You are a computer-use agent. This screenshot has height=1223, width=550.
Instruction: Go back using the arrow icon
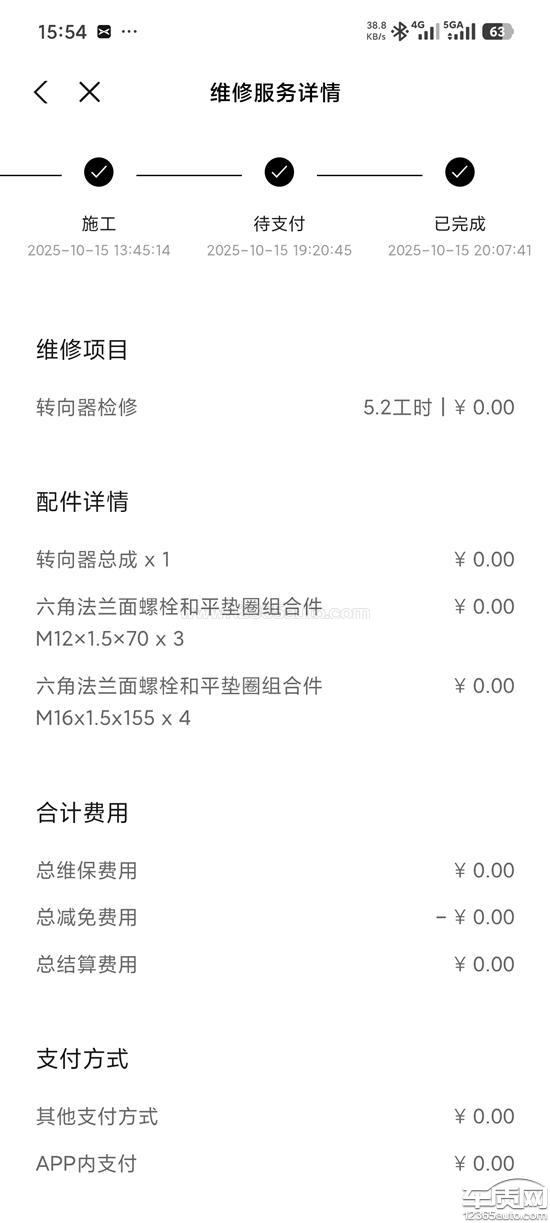tap(40, 92)
